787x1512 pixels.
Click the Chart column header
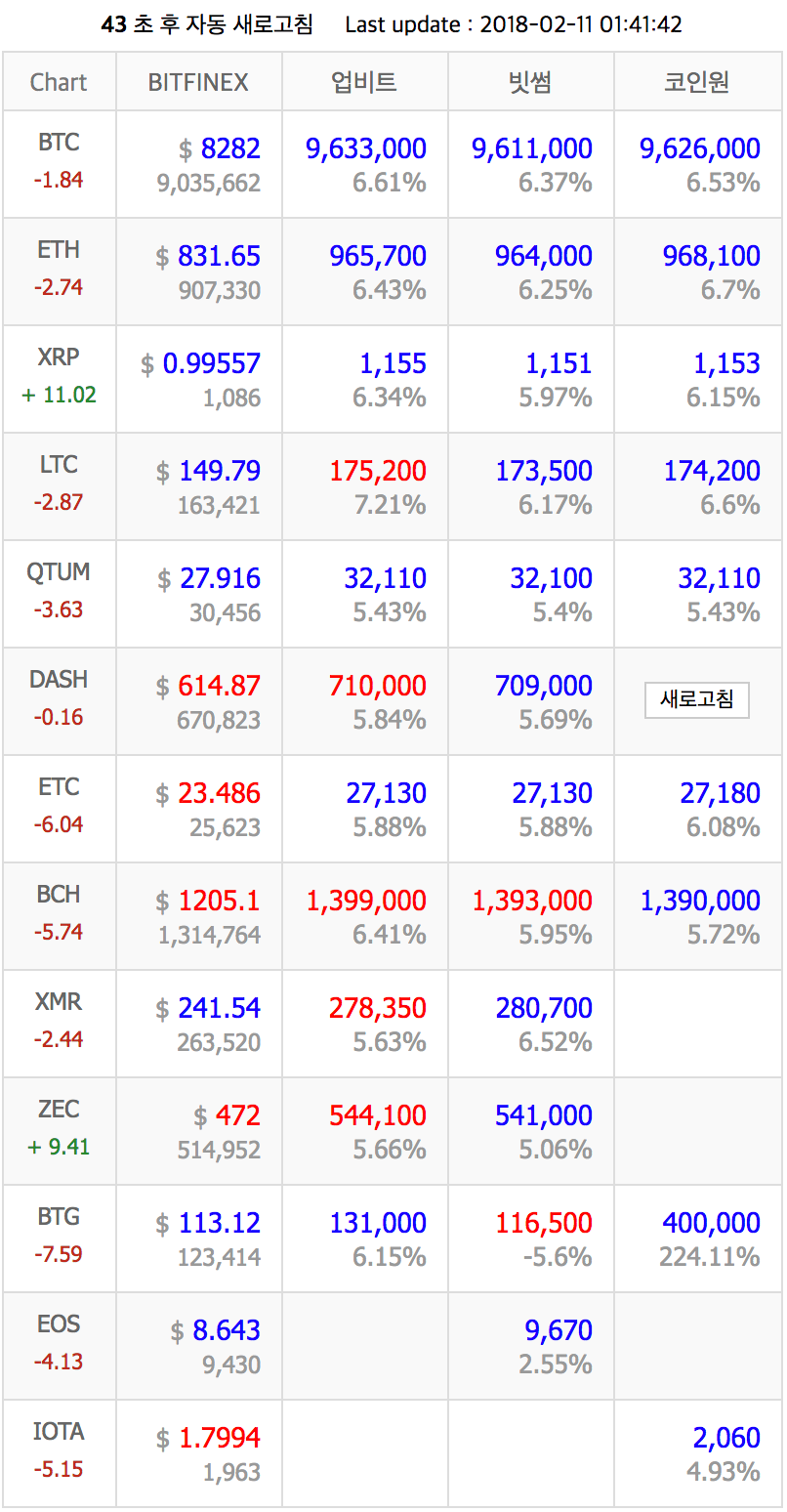point(59,81)
